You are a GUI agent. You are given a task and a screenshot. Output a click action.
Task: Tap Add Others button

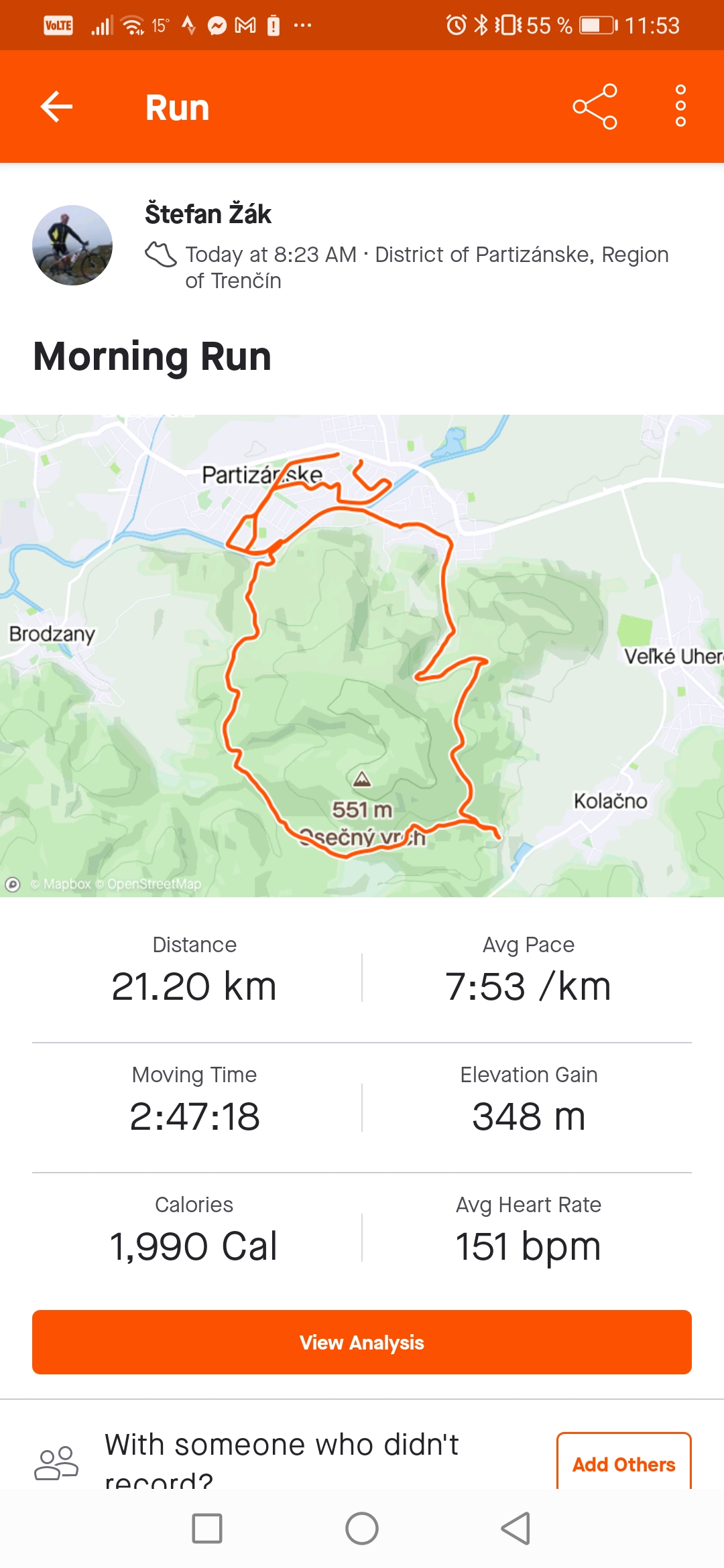pyautogui.click(x=624, y=1464)
